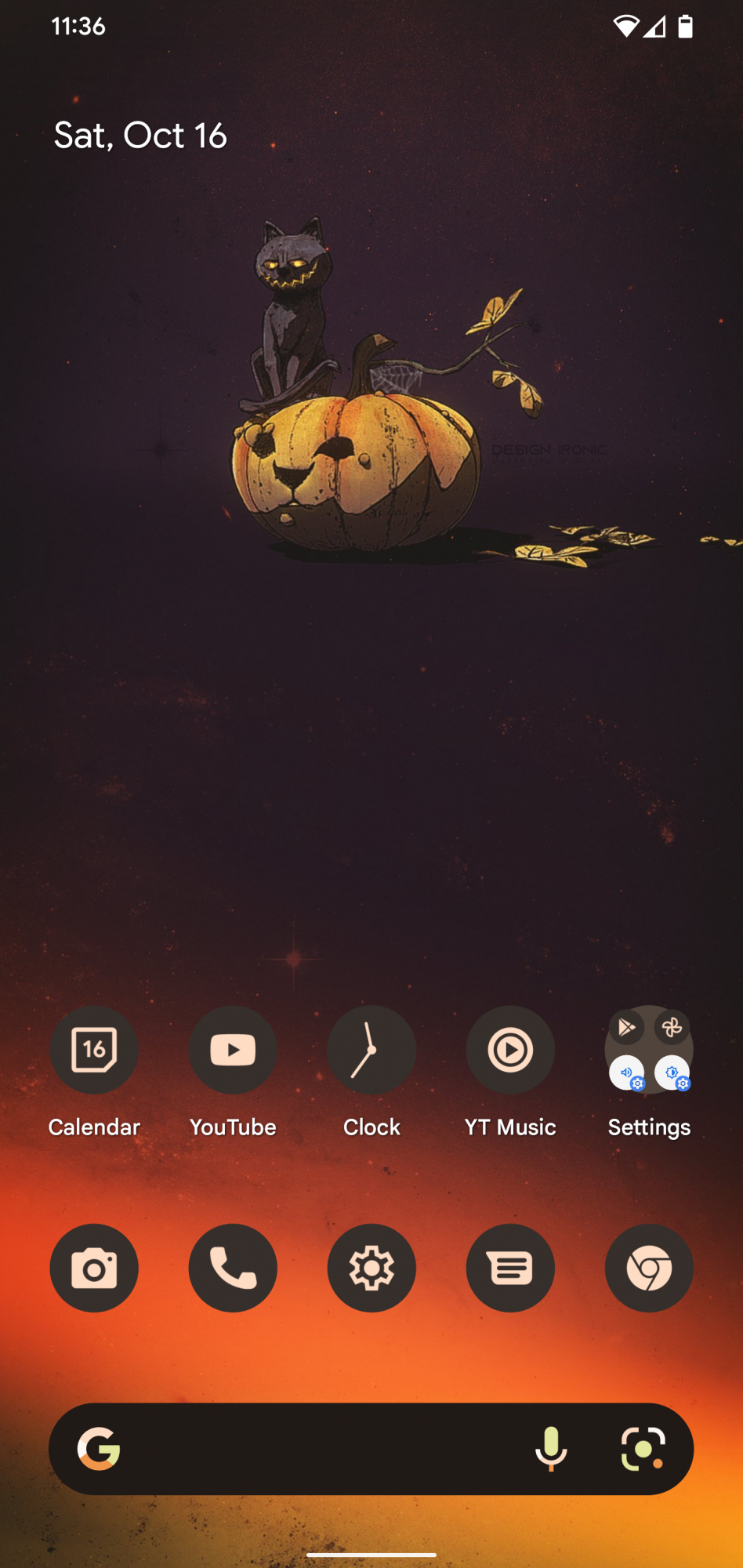The height and width of the screenshot is (1568, 743).
Task: Open the Clock app
Action: pos(371,1050)
